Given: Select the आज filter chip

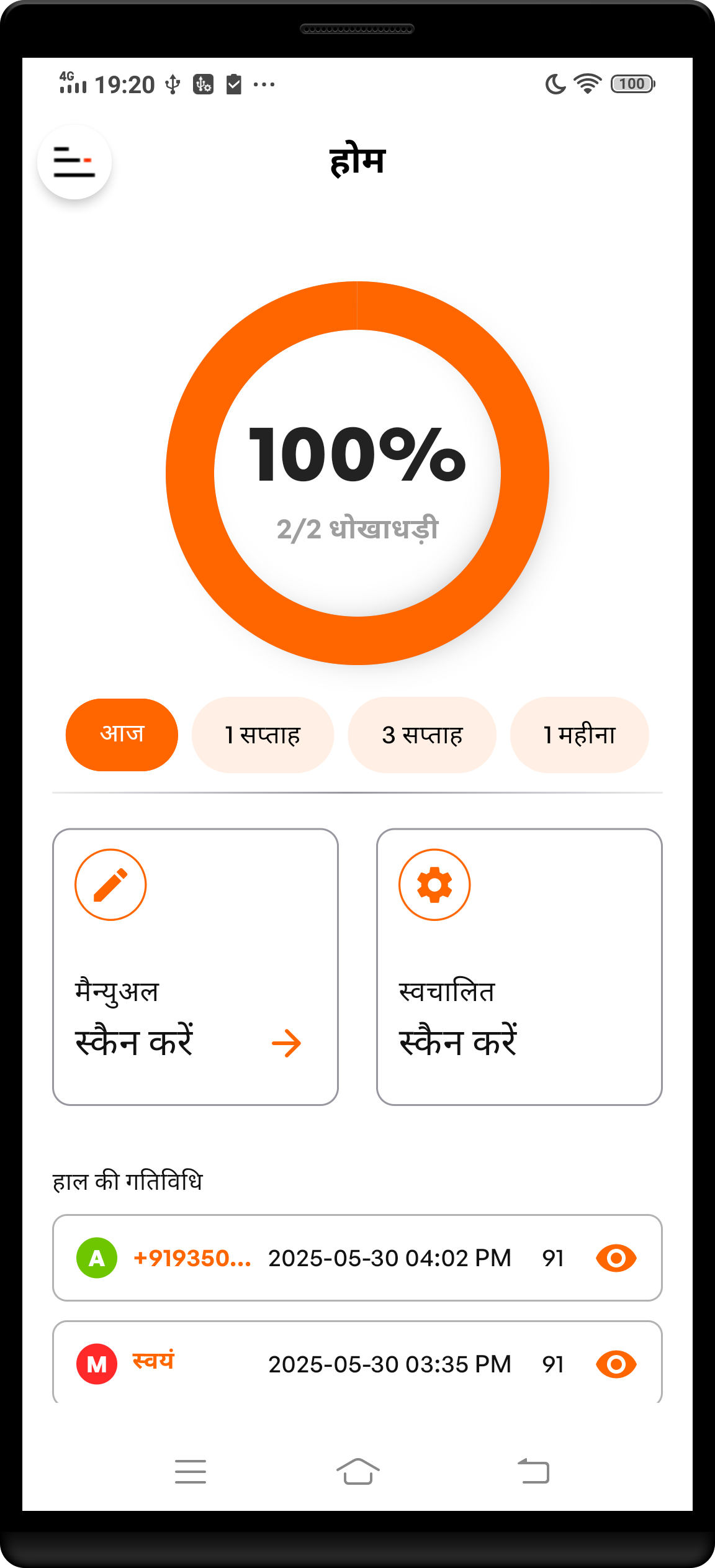Looking at the screenshot, I should pyautogui.click(x=122, y=735).
